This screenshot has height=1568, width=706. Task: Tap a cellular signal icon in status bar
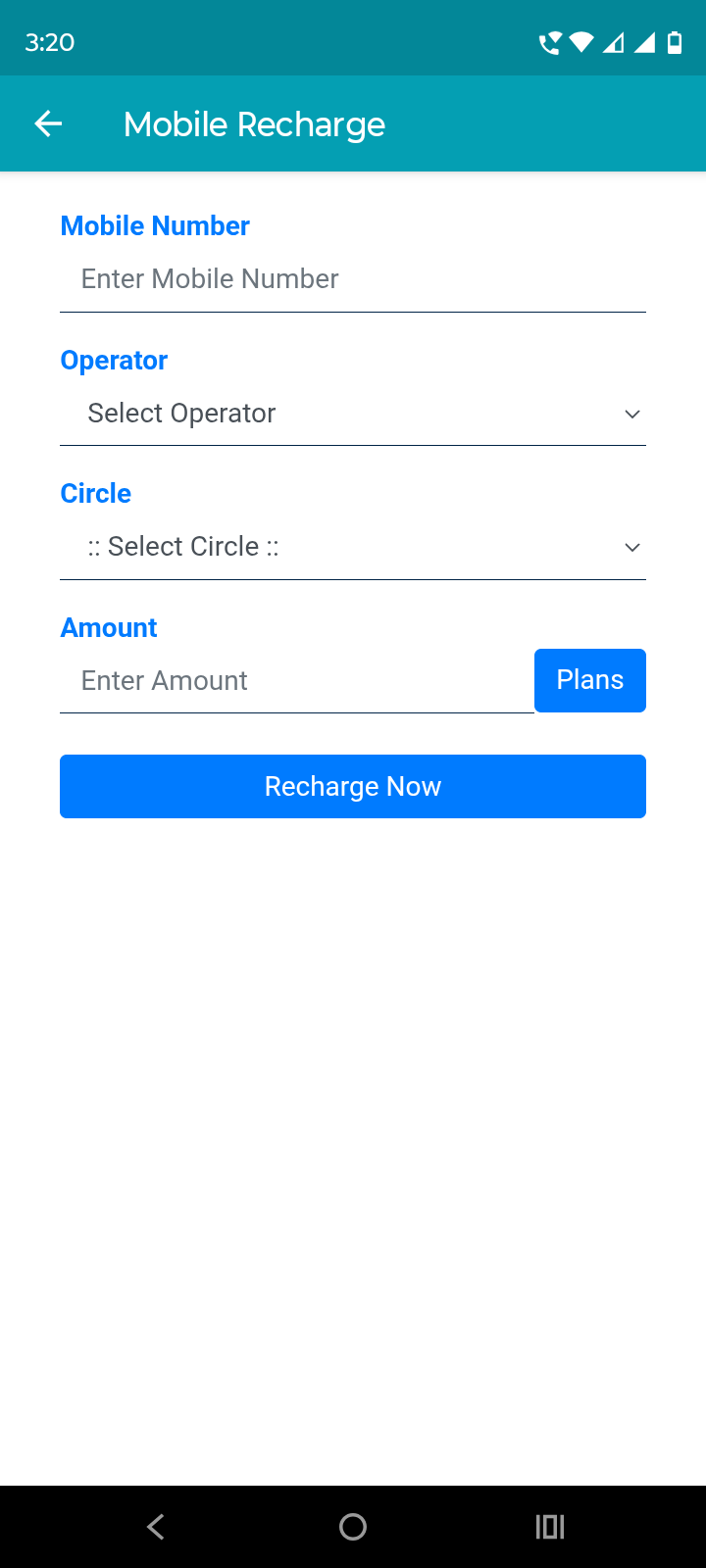[x=614, y=42]
